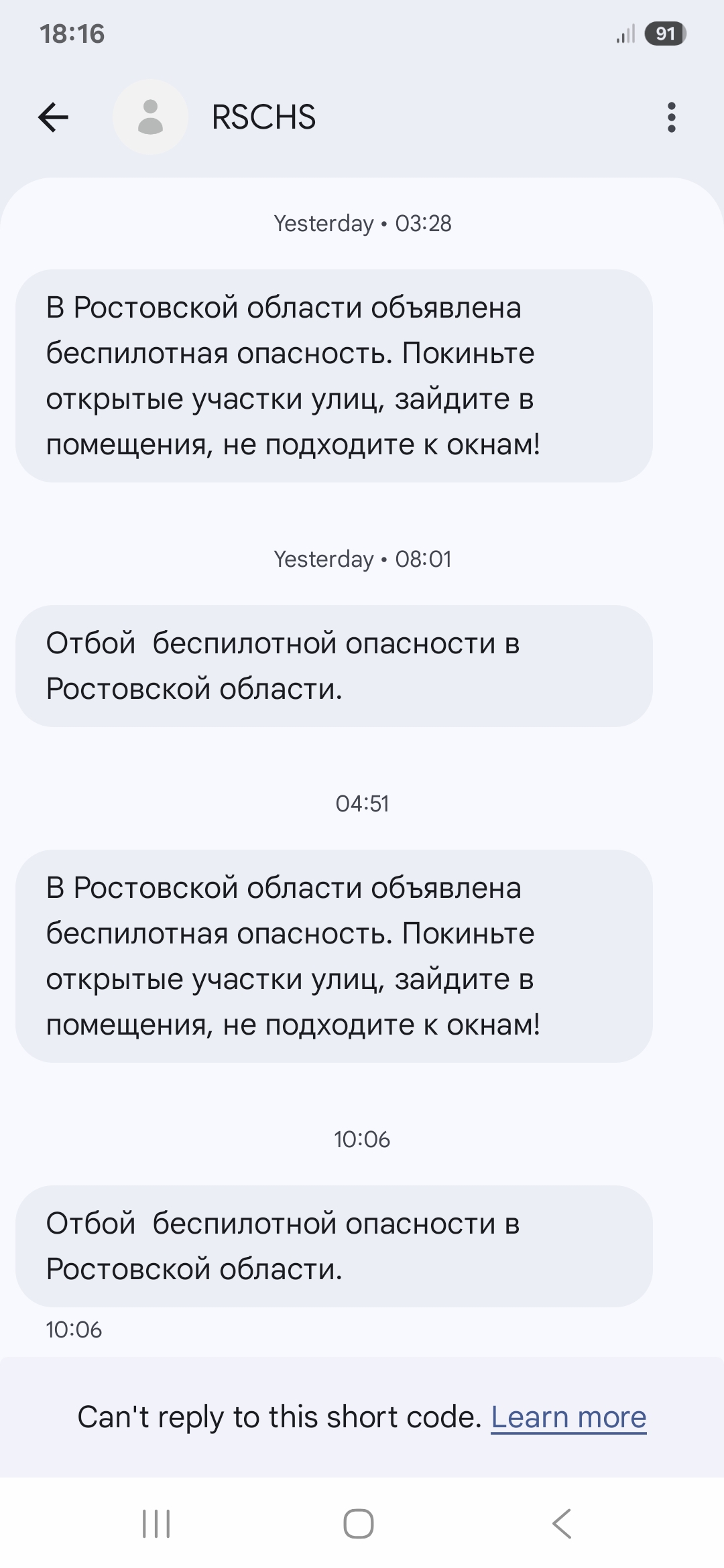Follow the Learn more link
The image size is (724, 1568).
pyautogui.click(x=568, y=1417)
